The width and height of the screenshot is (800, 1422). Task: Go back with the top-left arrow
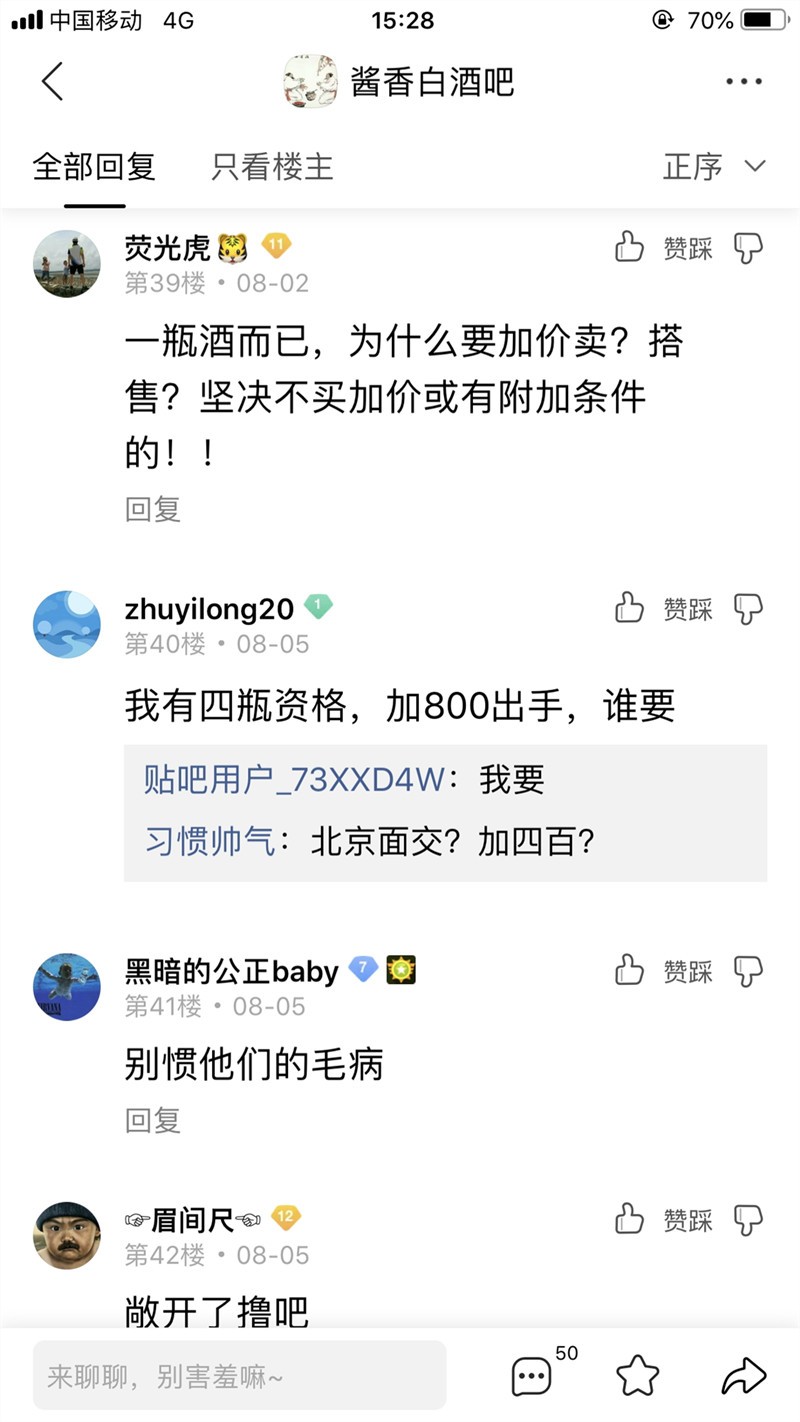pos(53,81)
